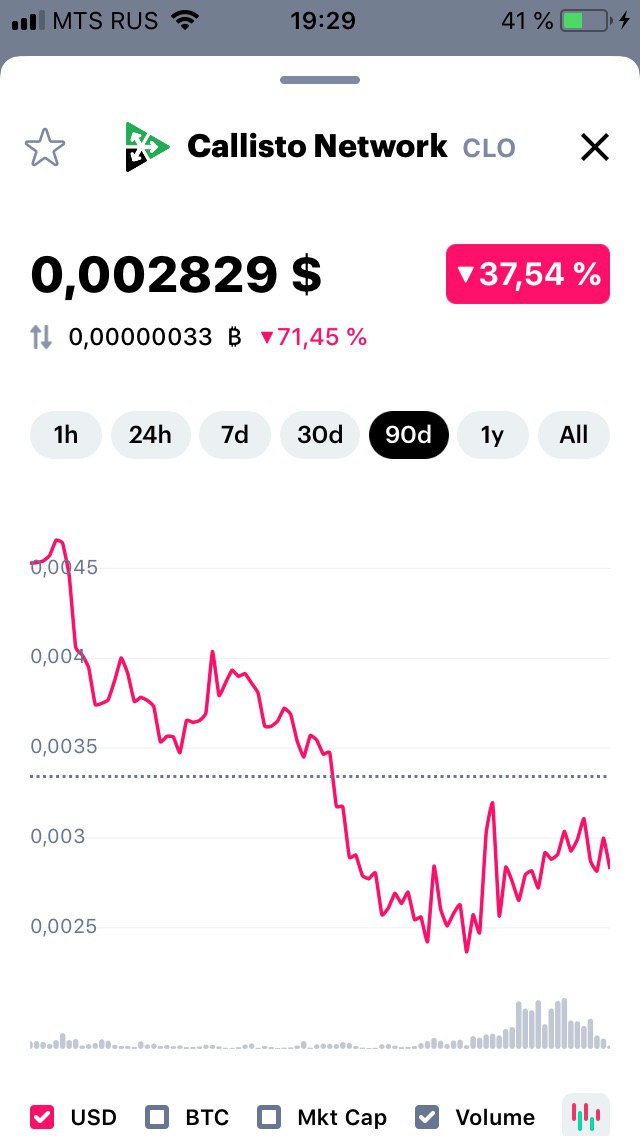
Task: Show the 7d price chart
Action: tap(235, 435)
